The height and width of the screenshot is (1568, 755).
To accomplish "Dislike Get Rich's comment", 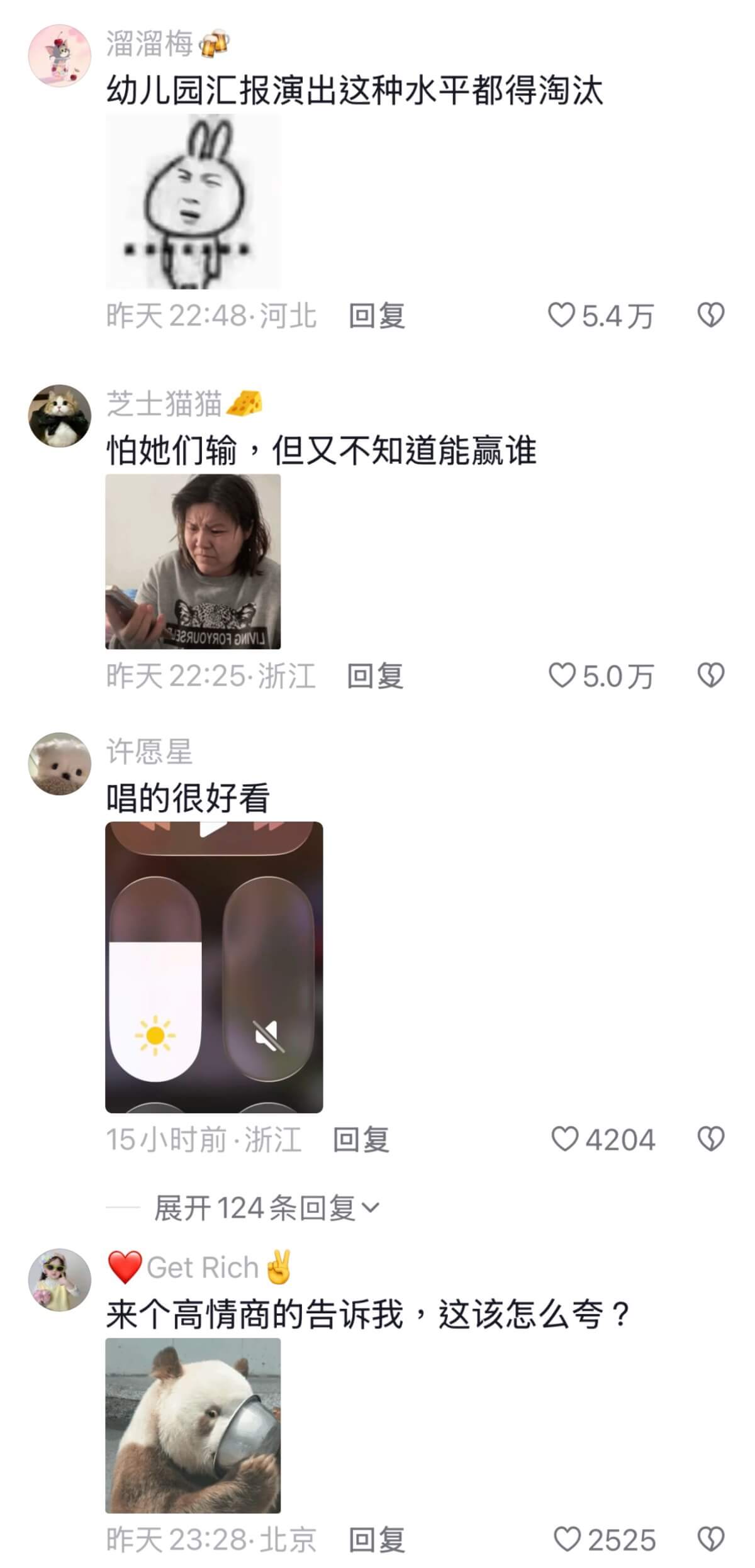I will pyautogui.click(x=711, y=1538).
